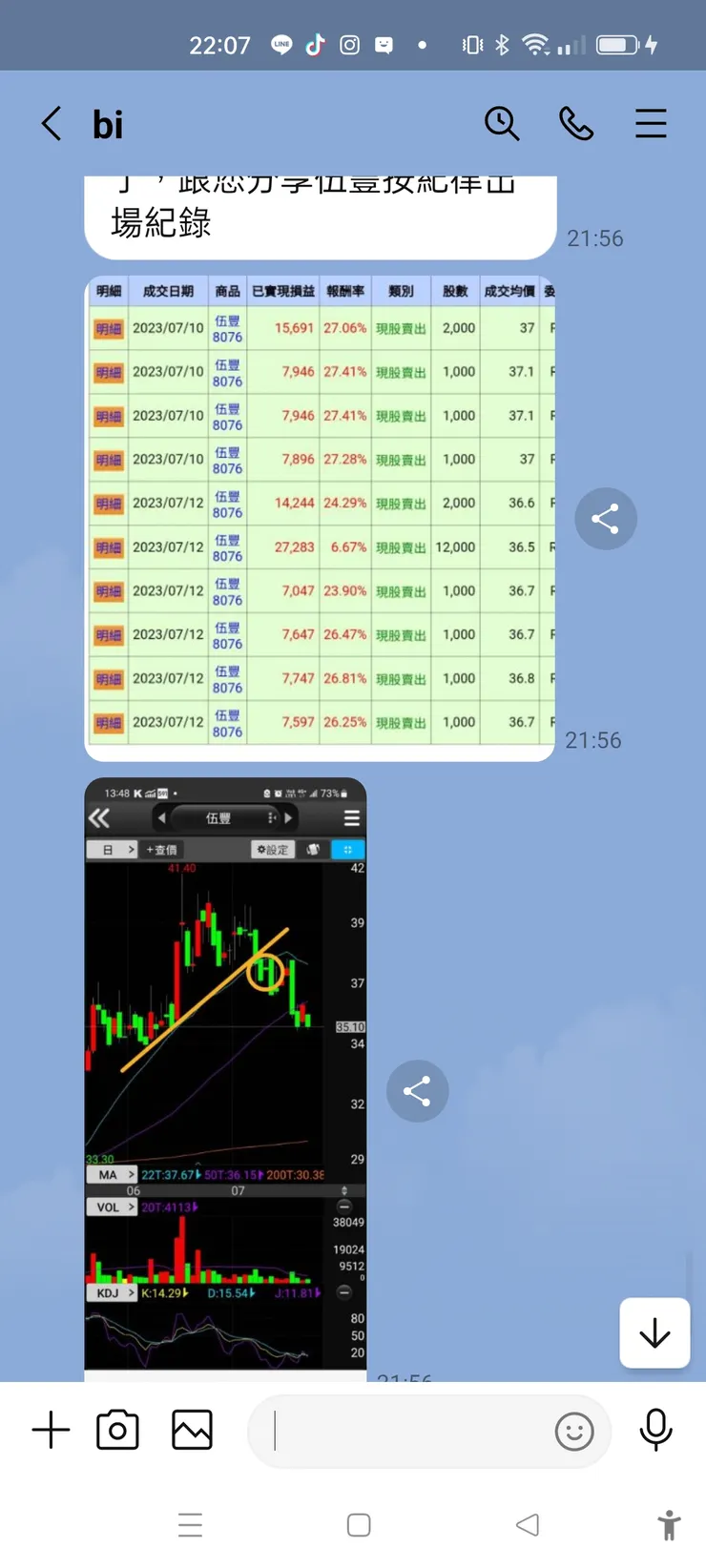706x1568 pixels.
Task: Tap the share icon beside the trading table
Action: [606, 518]
